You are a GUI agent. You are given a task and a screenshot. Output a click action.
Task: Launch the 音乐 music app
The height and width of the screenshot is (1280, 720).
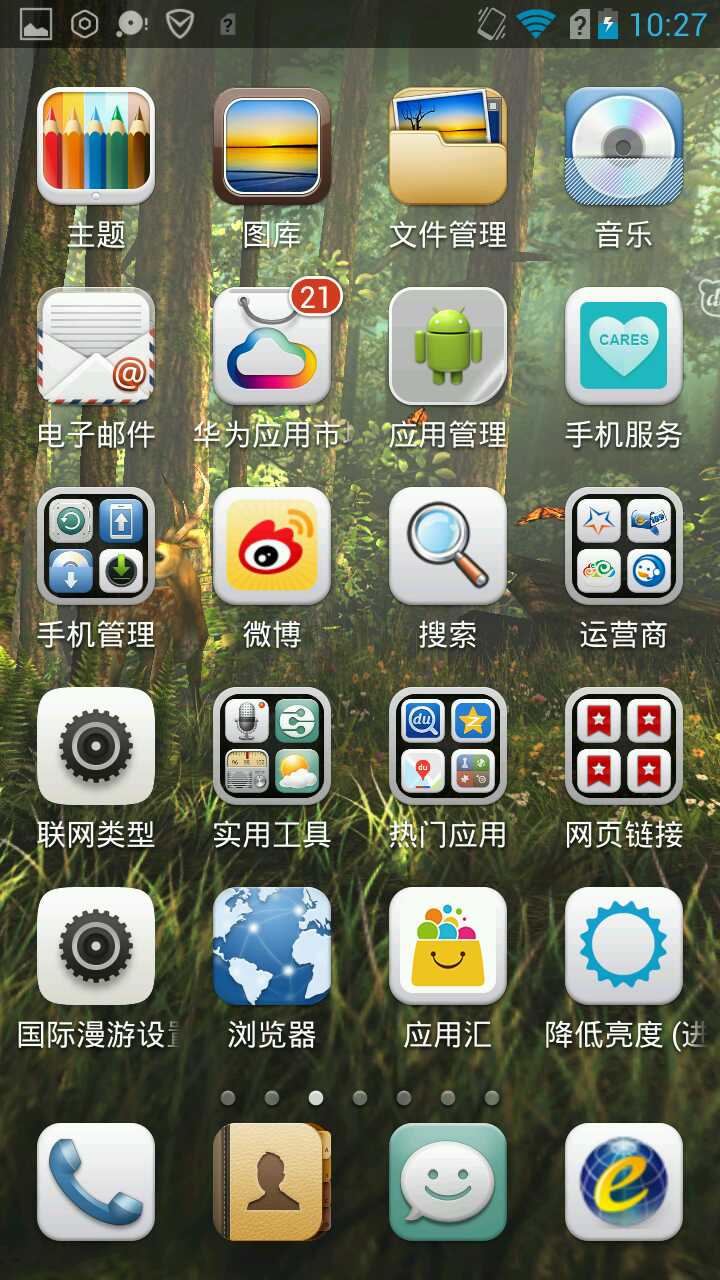(624, 147)
